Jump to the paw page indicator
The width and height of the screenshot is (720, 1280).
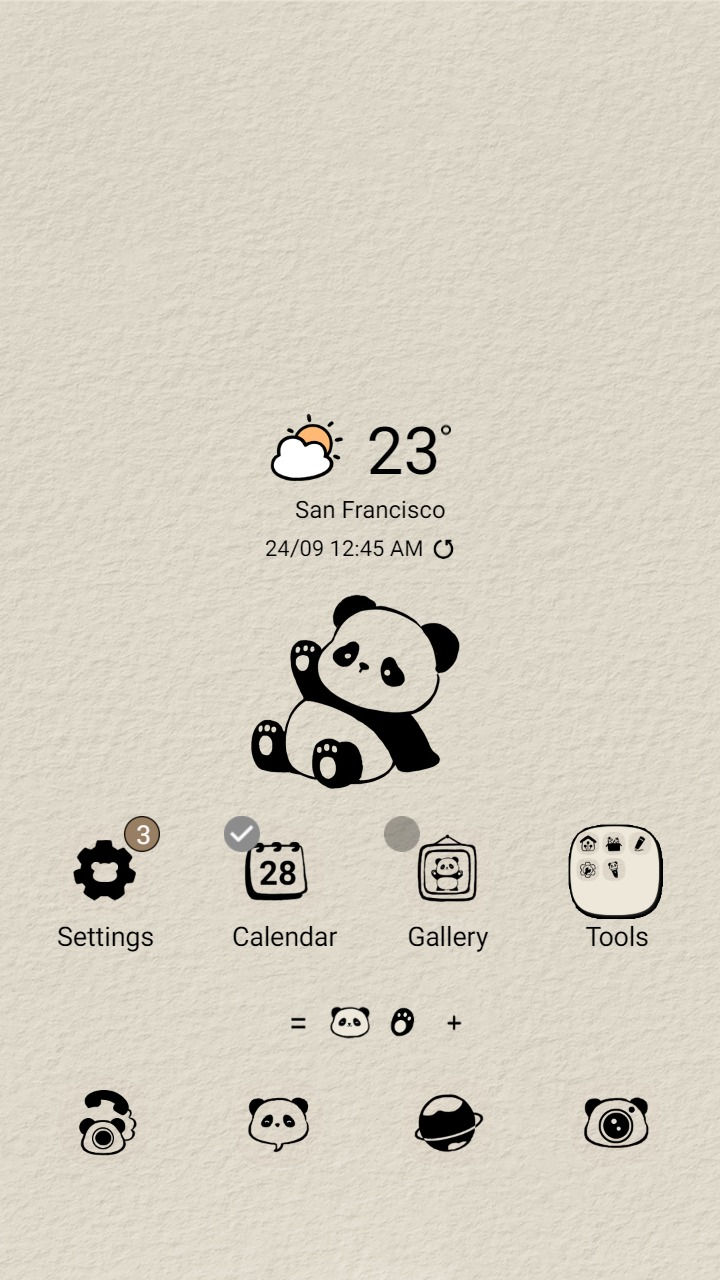(x=402, y=1022)
